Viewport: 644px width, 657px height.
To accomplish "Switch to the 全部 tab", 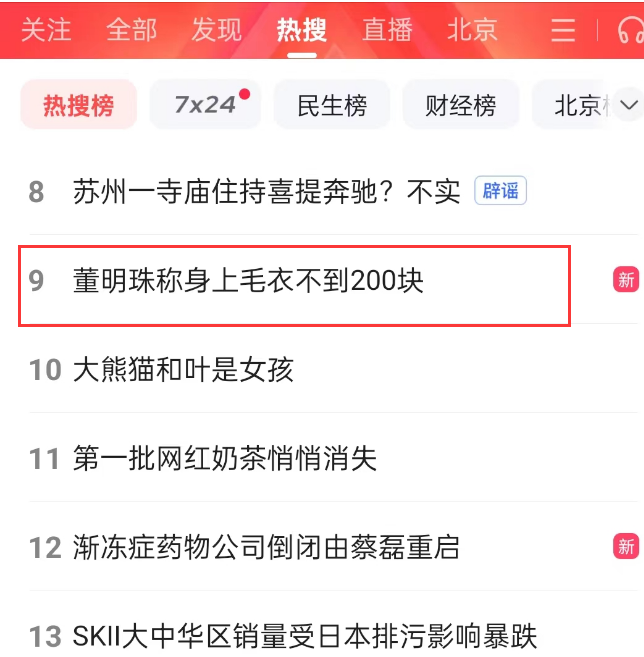I will tap(132, 30).
